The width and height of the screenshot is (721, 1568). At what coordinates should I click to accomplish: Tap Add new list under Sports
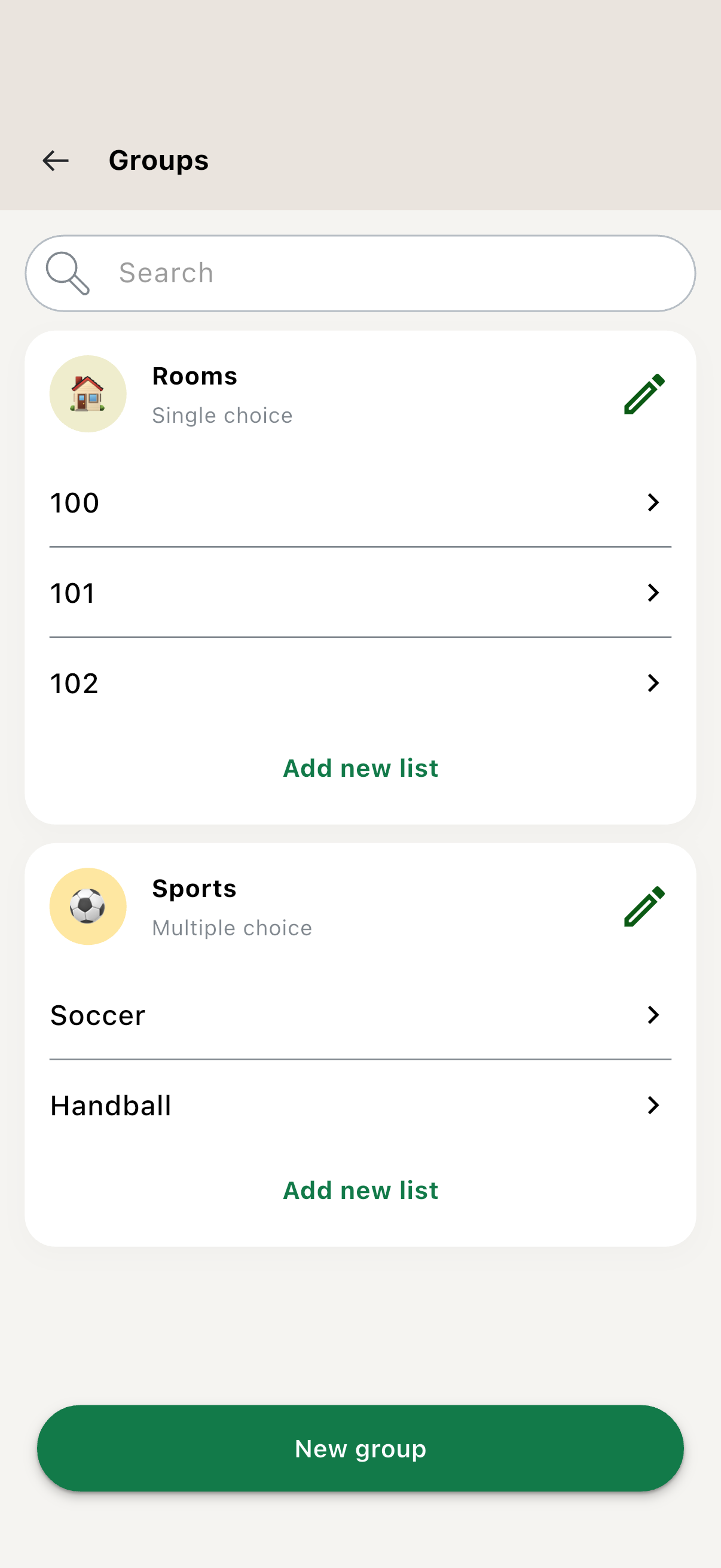360,1190
